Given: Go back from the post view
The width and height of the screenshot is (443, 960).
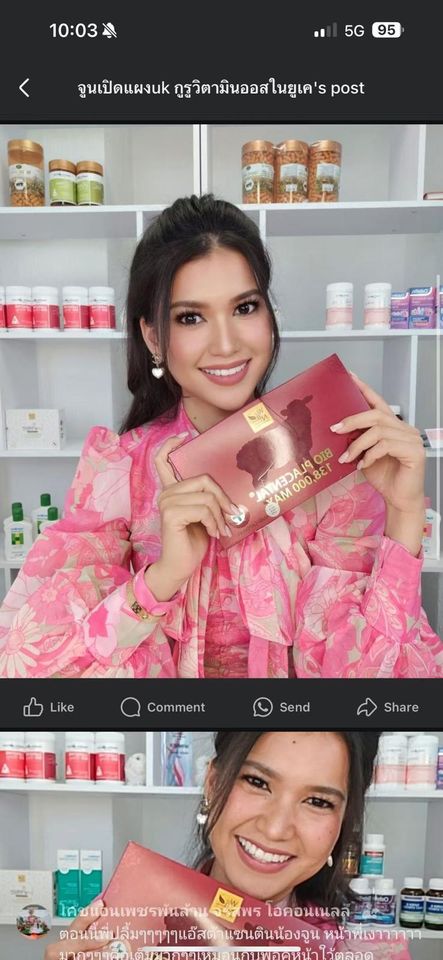Looking at the screenshot, I should [24, 88].
